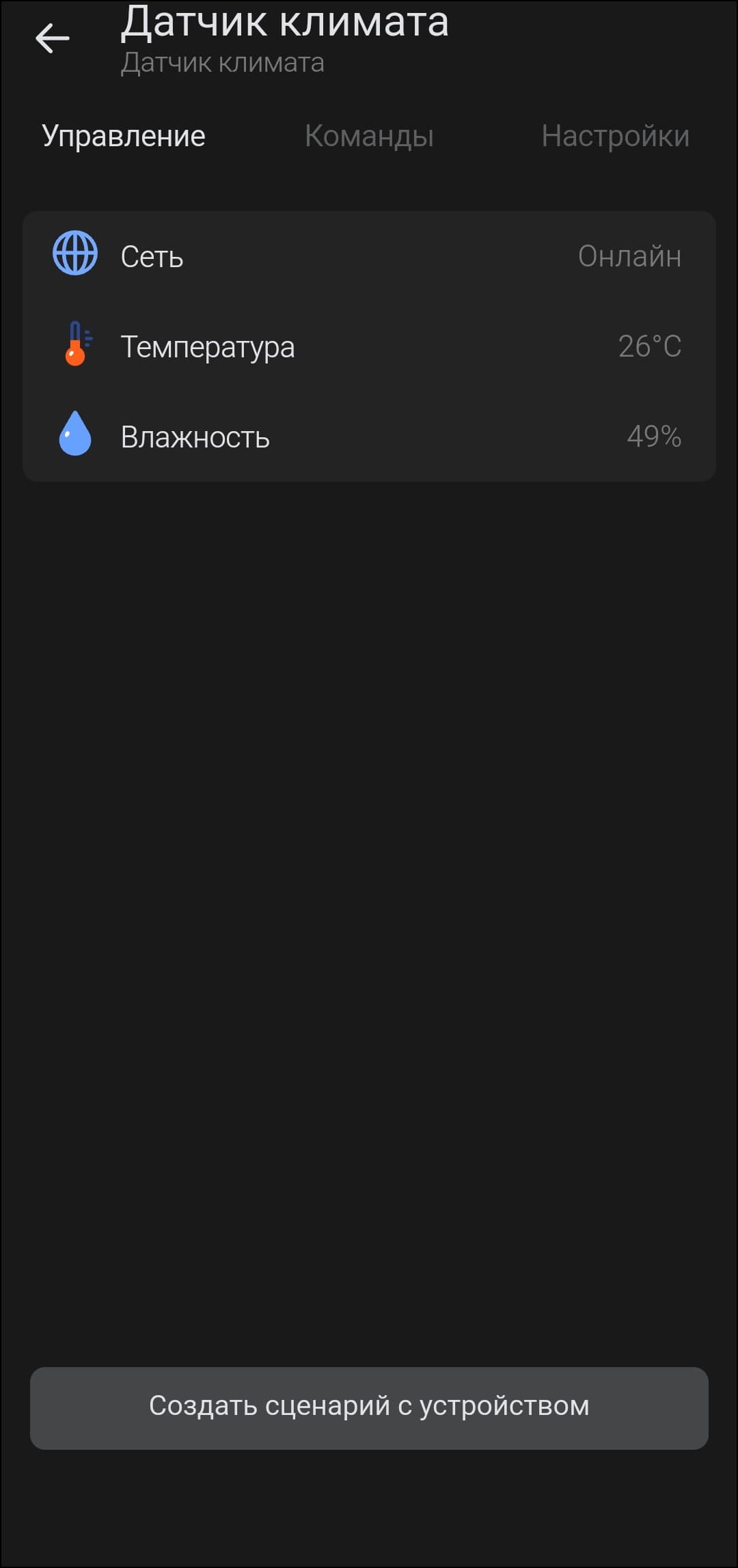This screenshot has width=738, height=1568.
Task: Open the Температура row
Action: pyautogui.click(x=369, y=346)
